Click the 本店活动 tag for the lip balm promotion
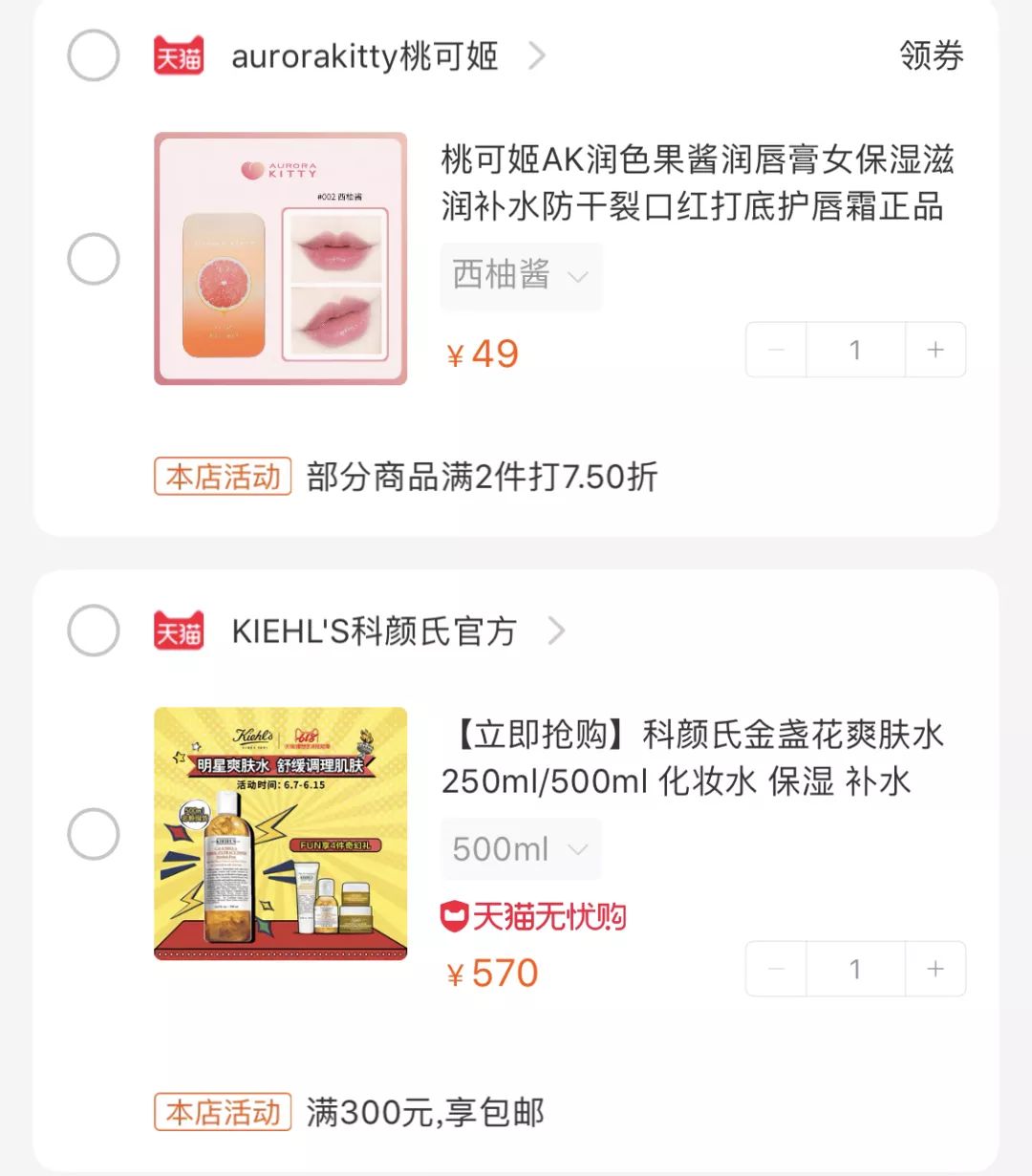The width and height of the screenshot is (1032, 1176). pos(222,477)
